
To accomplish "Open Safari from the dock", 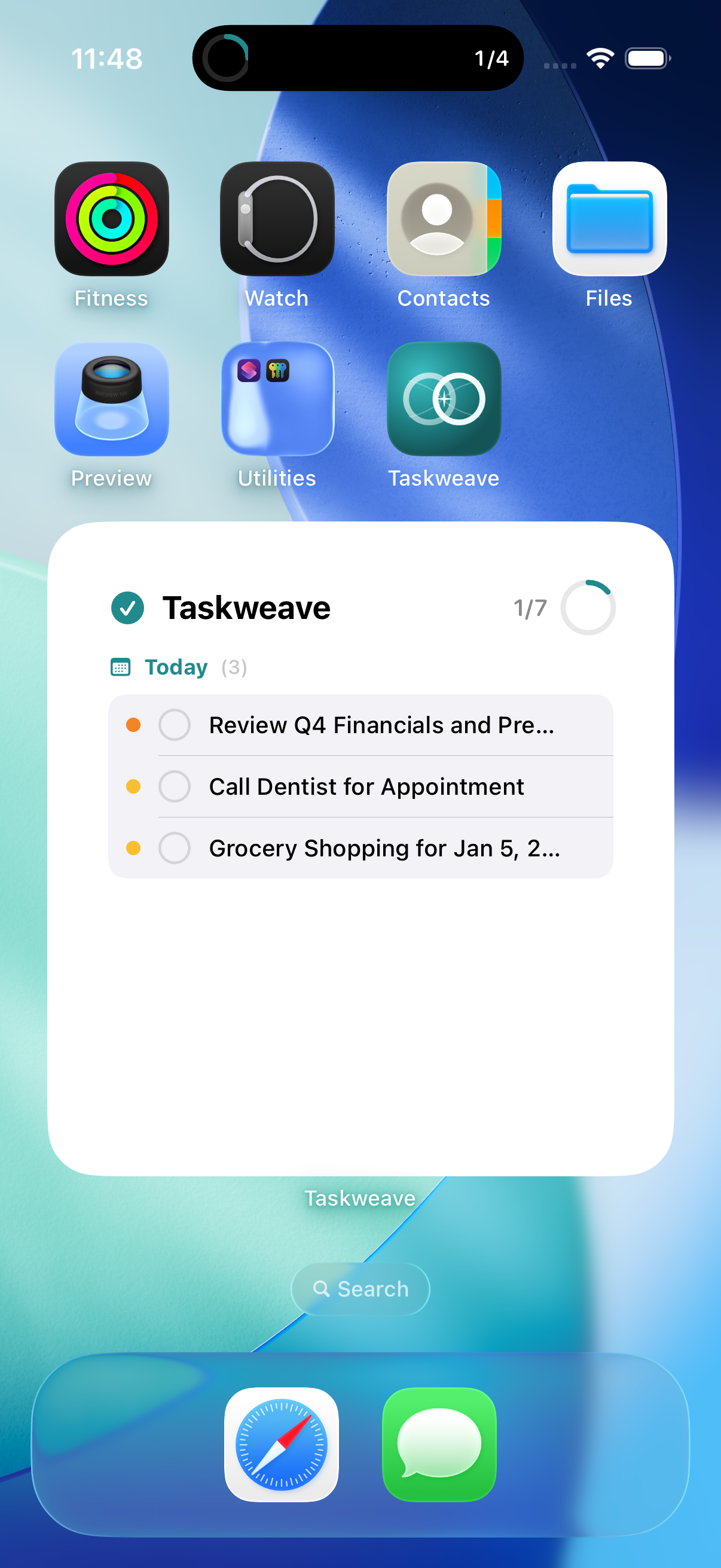I will click(x=281, y=1444).
